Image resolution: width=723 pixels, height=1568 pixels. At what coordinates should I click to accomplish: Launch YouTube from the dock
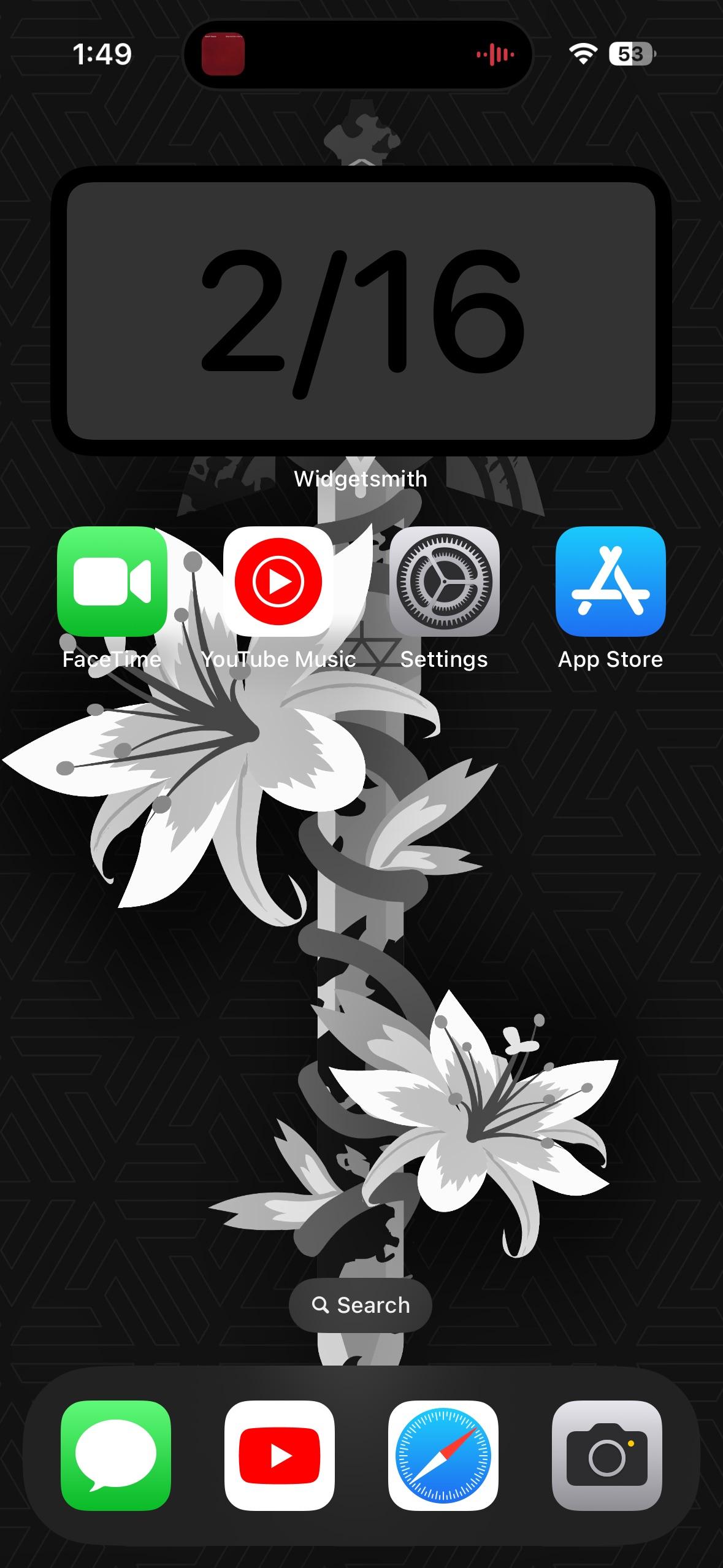click(280, 1455)
